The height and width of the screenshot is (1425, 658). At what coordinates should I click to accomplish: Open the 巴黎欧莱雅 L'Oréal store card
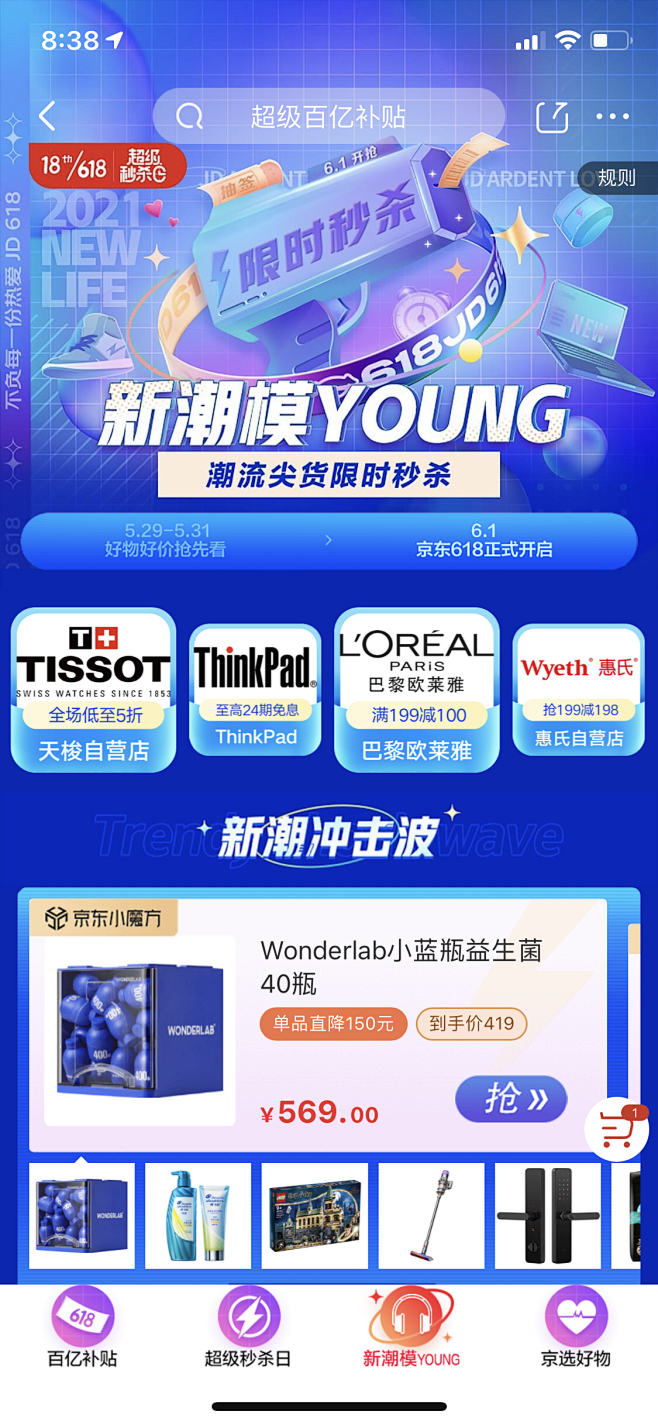(x=417, y=689)
